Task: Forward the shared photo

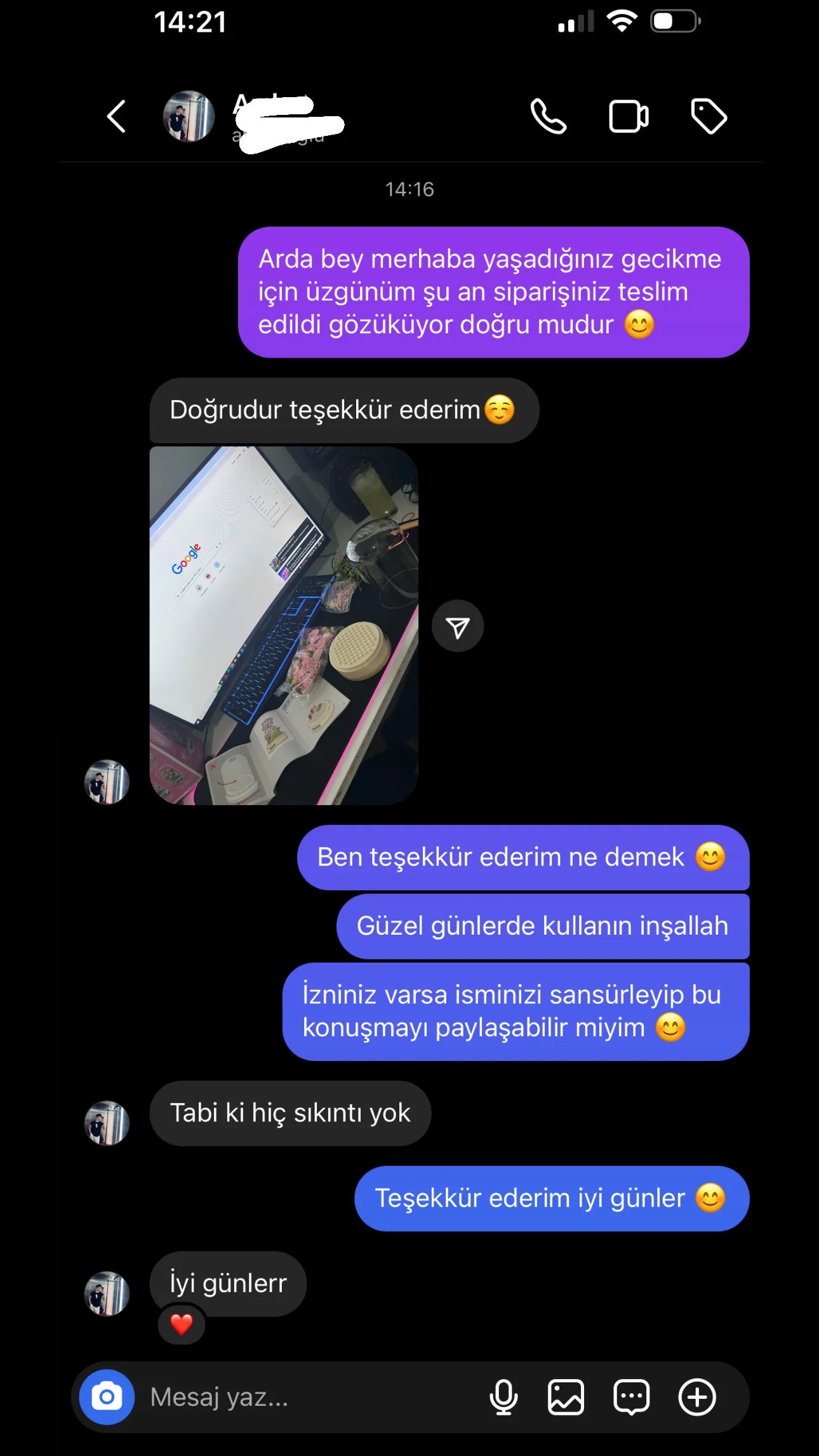Action: coord(458,627)
